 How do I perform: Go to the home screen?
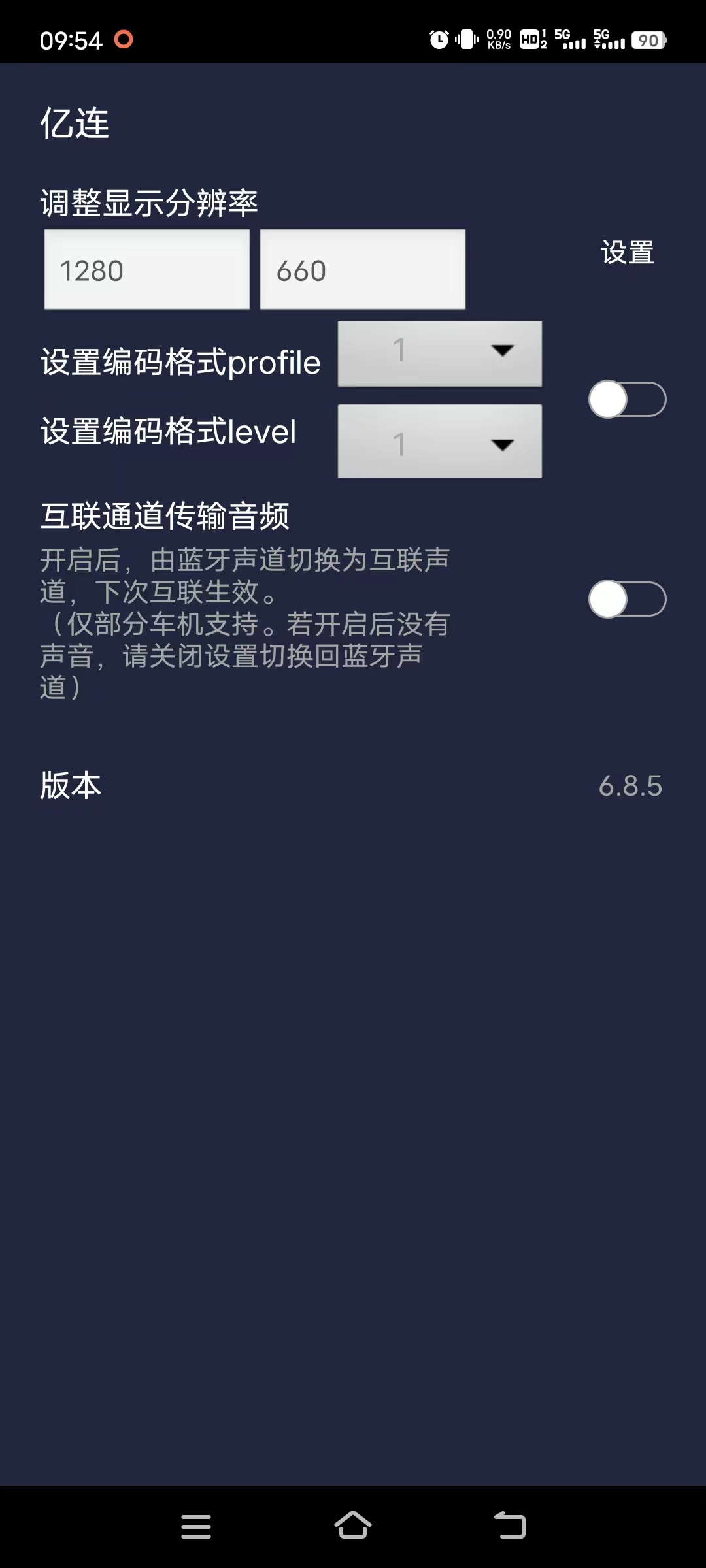tap(353, 1526)
